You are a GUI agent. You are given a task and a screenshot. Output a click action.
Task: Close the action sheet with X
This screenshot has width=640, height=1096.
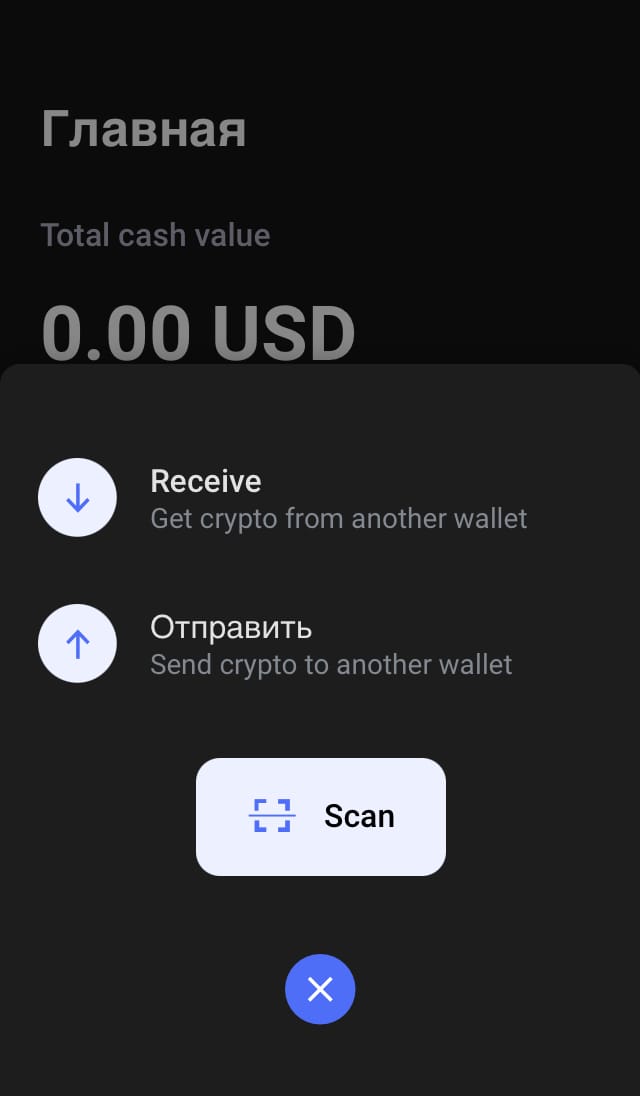click(x=320, y=989)
